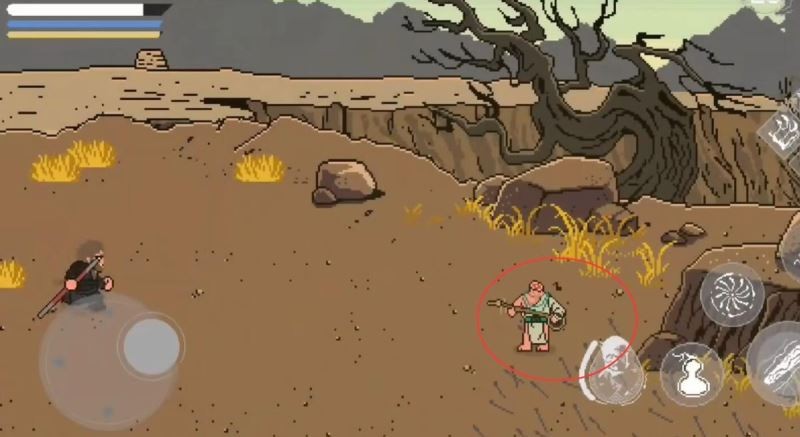Use the gourd healing item button

pyautogui.click(x=691, y=376)
